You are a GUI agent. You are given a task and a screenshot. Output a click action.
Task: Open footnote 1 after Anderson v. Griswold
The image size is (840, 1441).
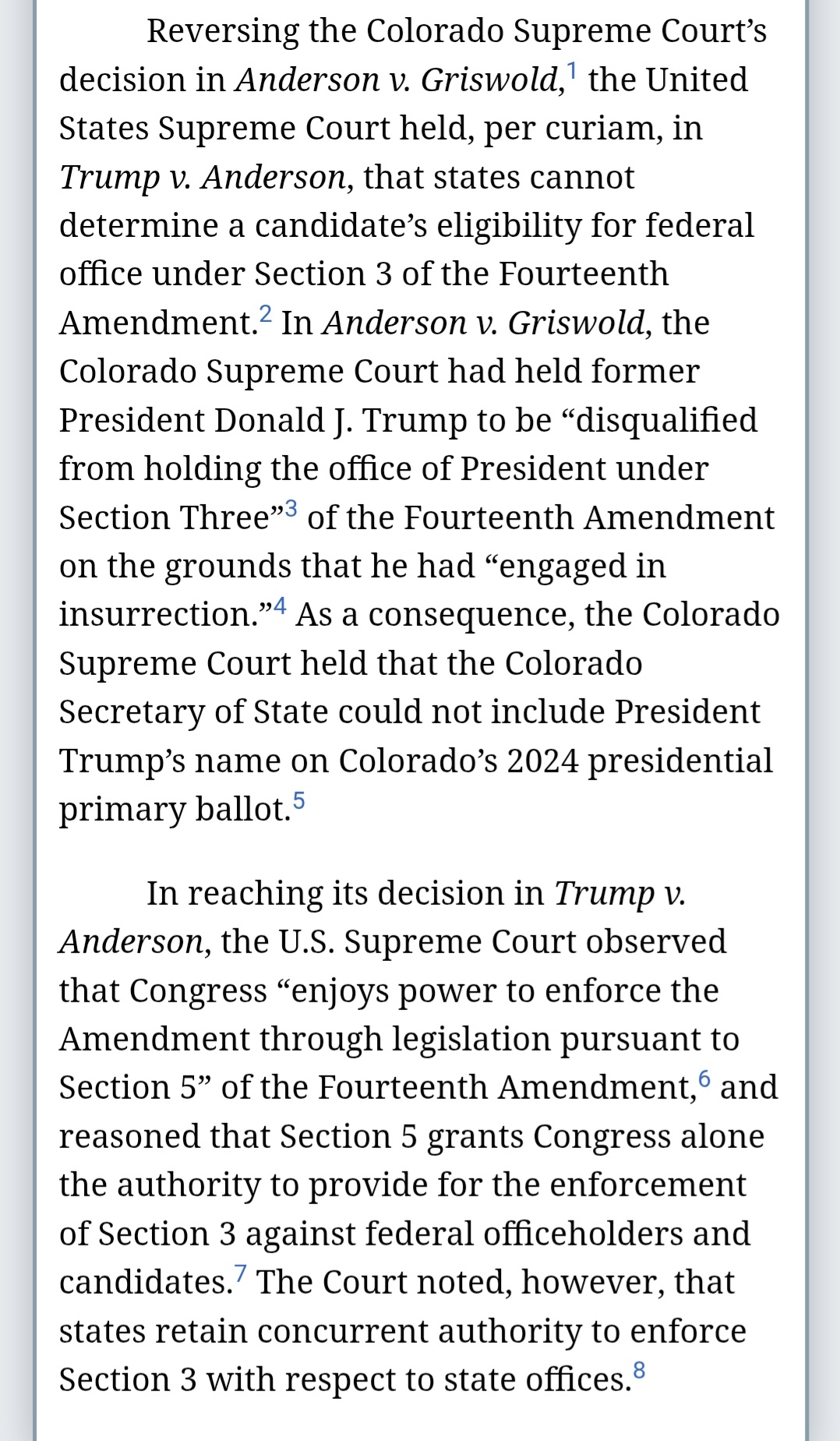571,71
